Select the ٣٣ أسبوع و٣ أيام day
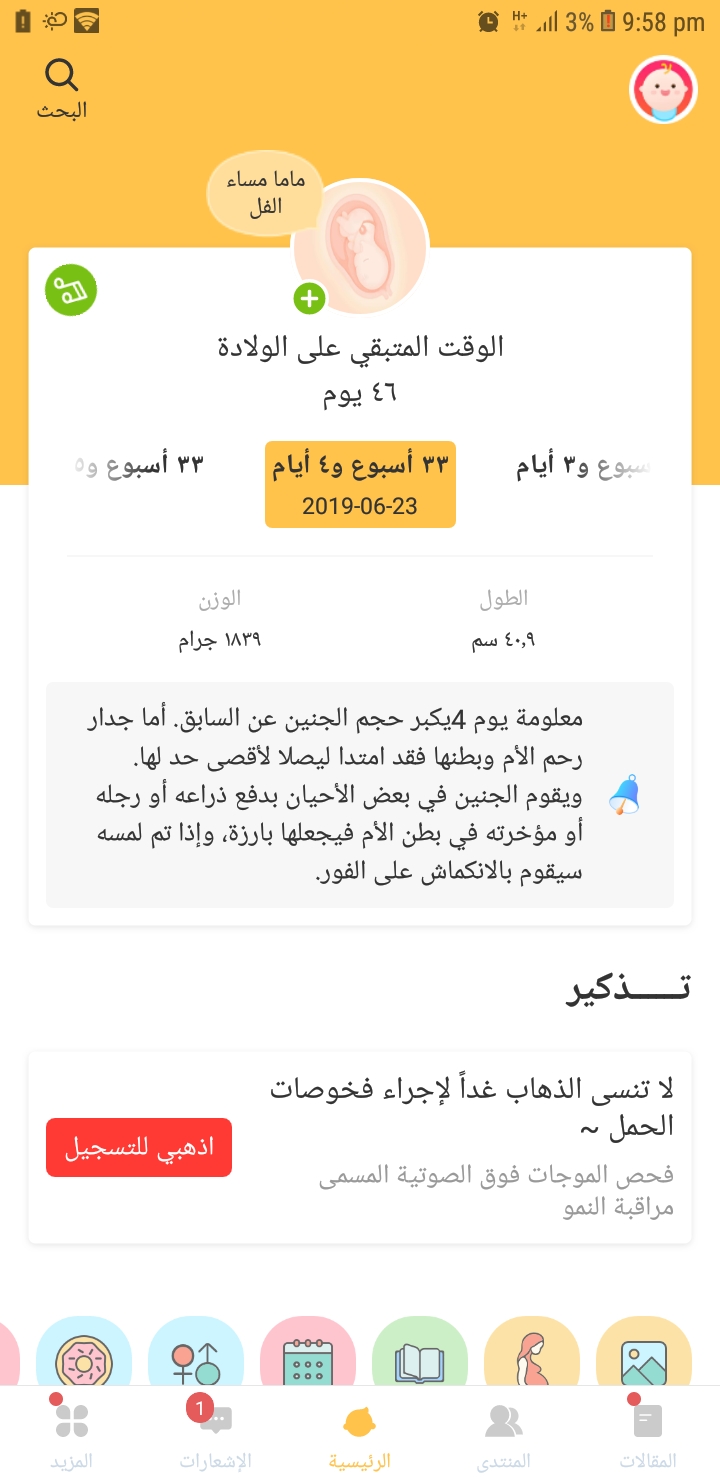 [x=585, y=466]
